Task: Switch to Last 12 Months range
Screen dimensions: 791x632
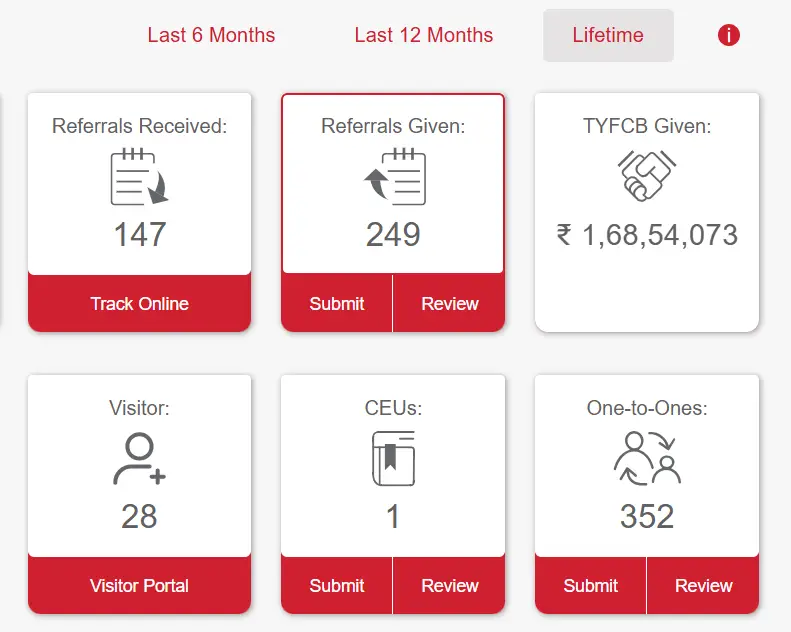Action: click(423, 35)
